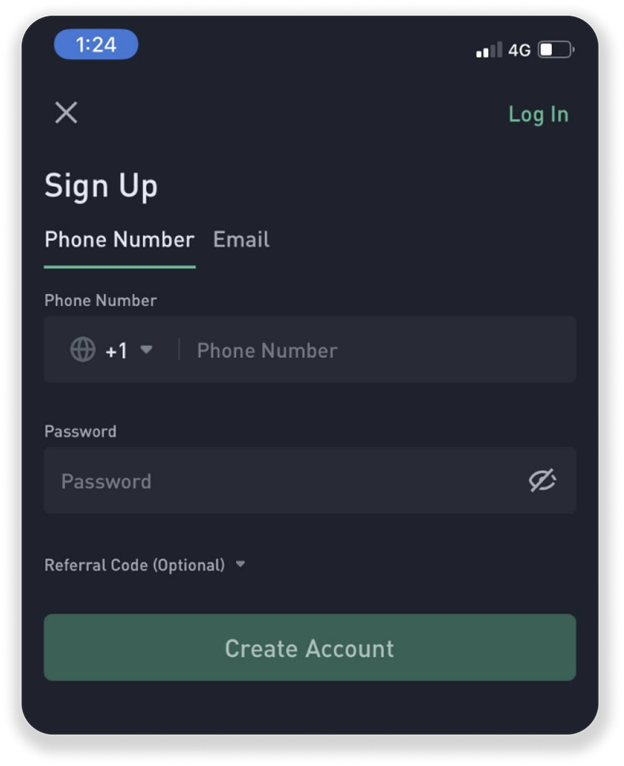This screenshot has width=624, height=766.
Task: Tap the Password field
Action: pos(280,481)
